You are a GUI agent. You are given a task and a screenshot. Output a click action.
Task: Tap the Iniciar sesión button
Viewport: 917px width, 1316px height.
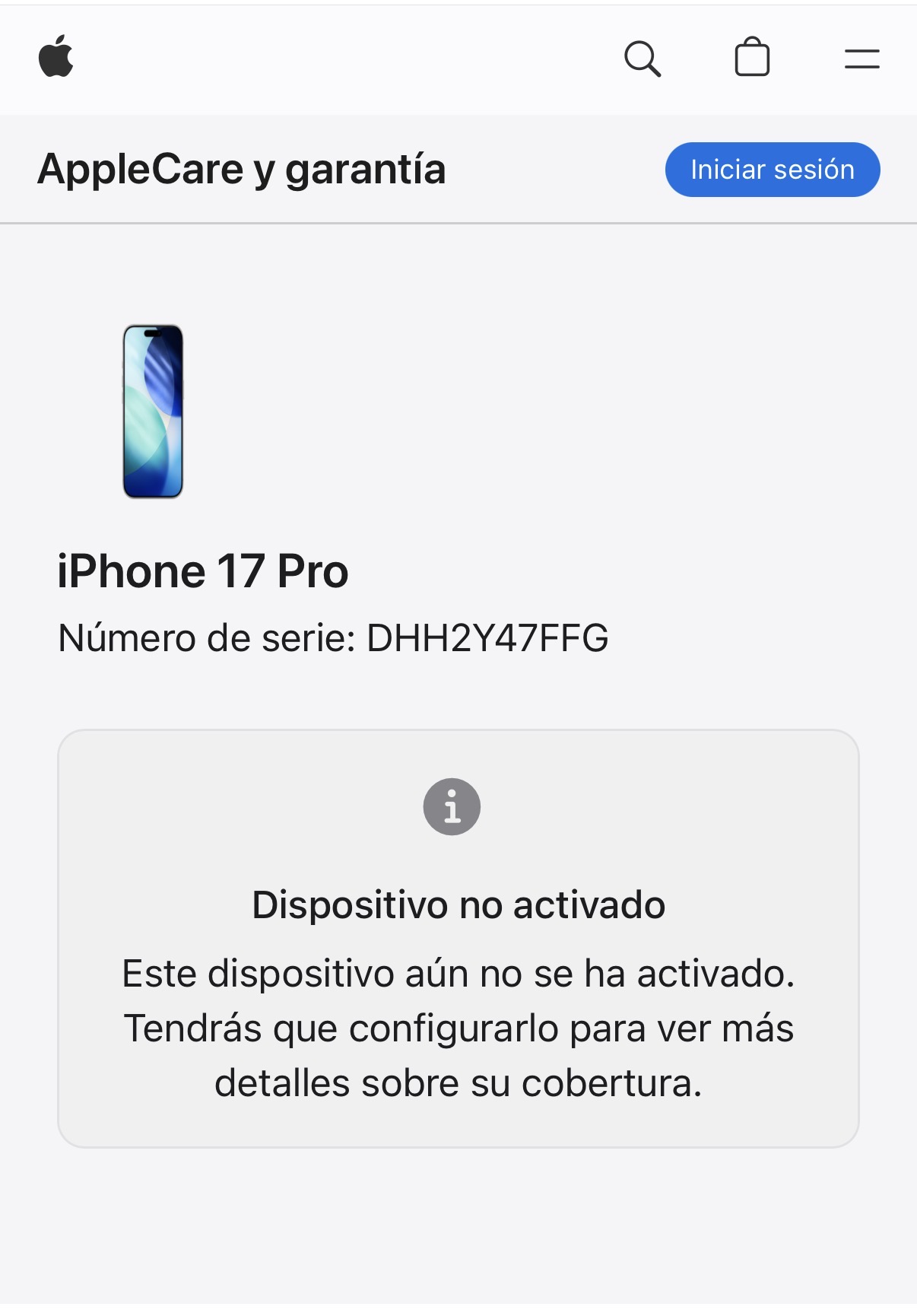click(772, 170)
